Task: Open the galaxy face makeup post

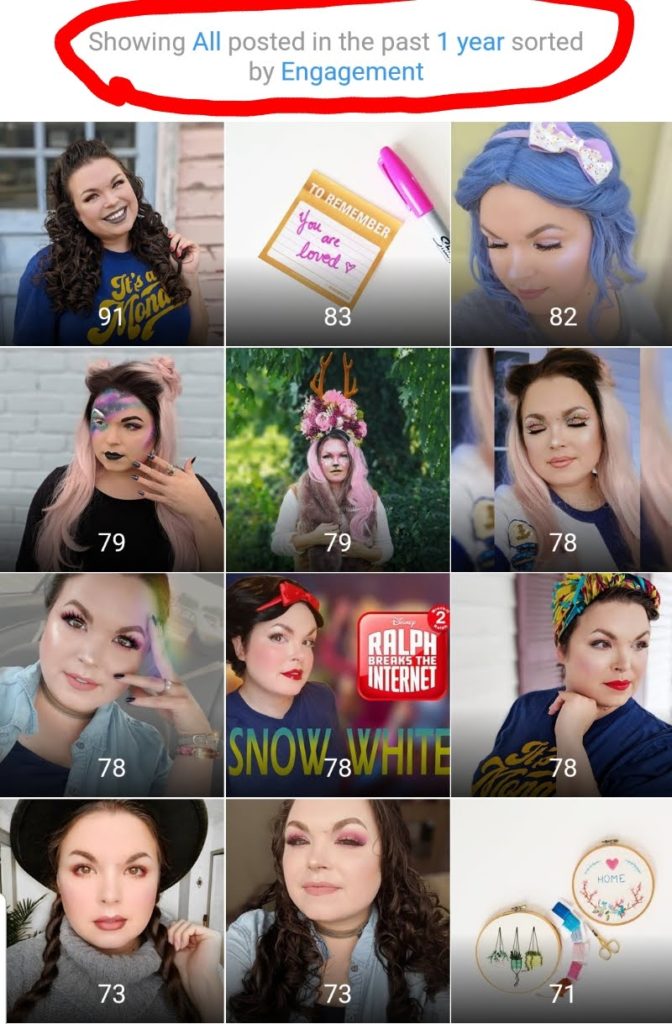Action: point(111,459)
